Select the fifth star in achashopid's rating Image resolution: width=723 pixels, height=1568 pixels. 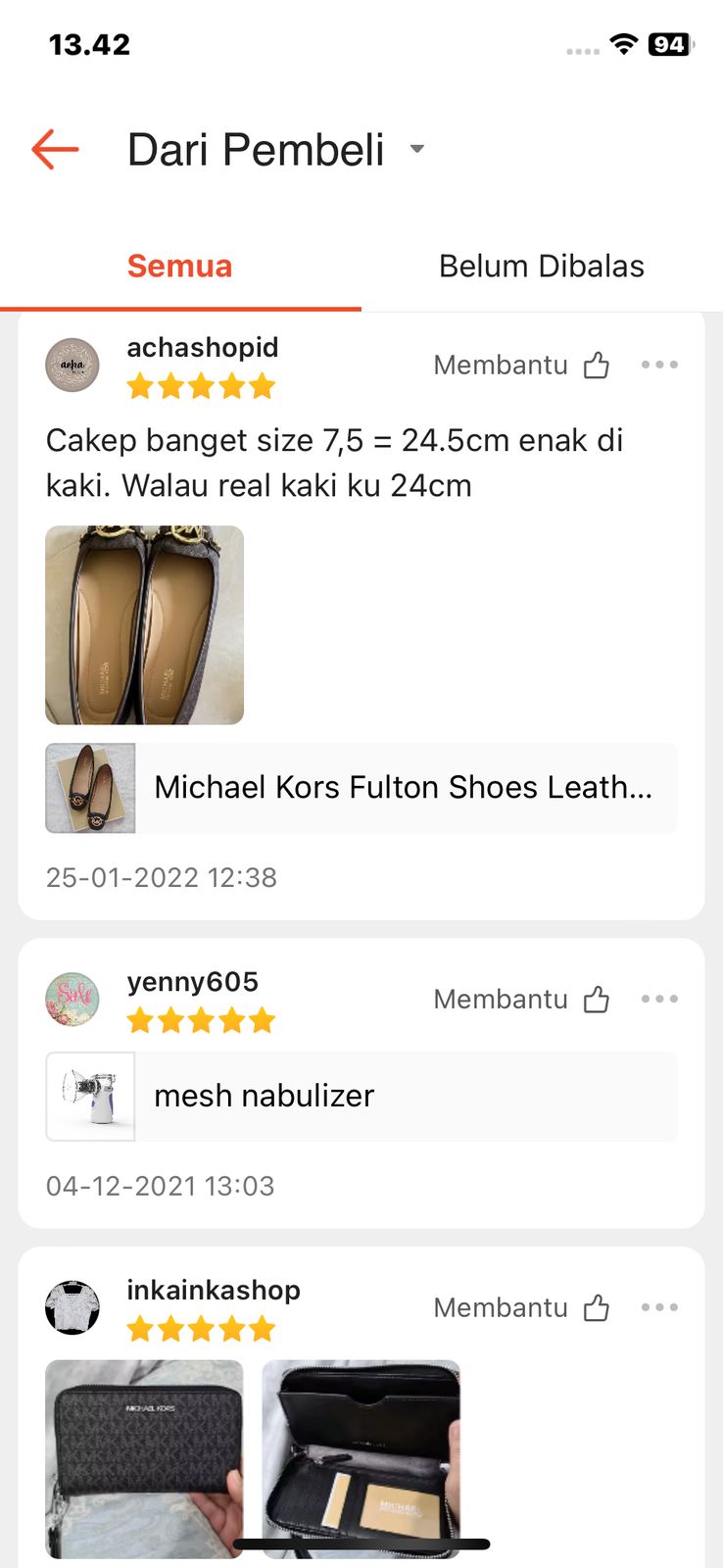263,386
